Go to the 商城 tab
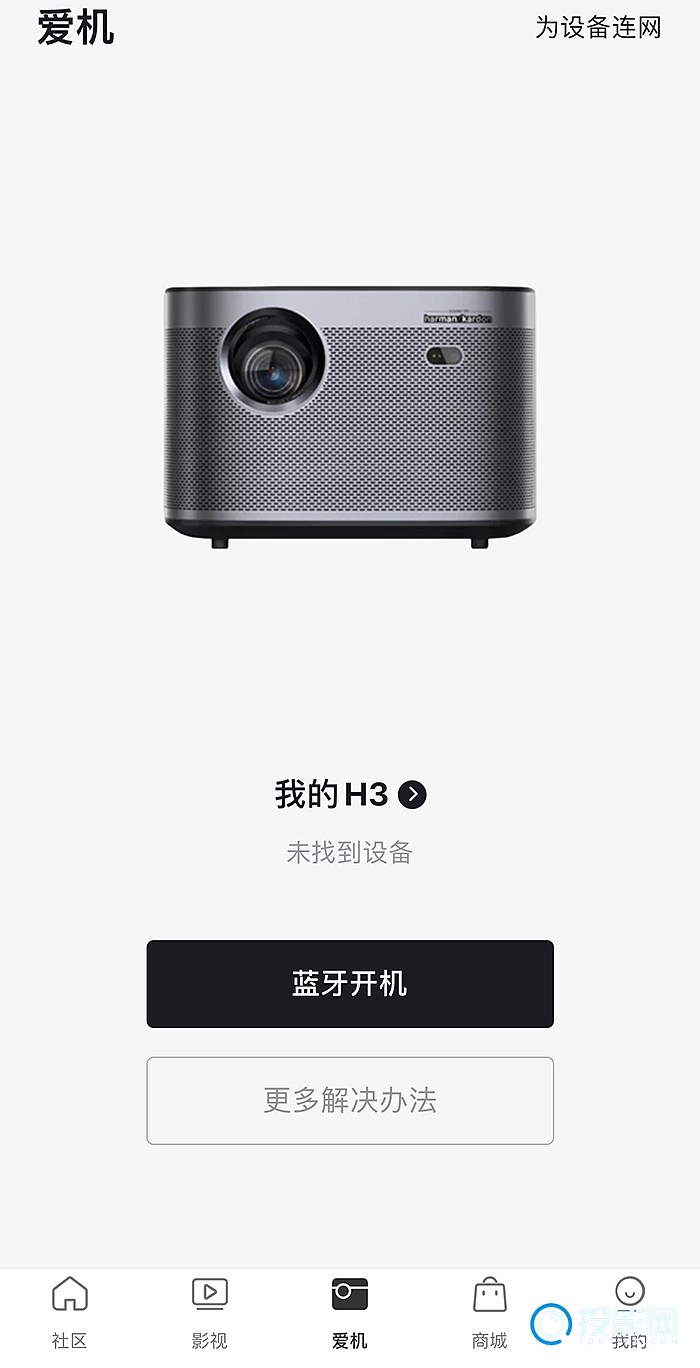Viewport: 700px width, 1368px height. pyautogui.click(x=490, y=1313)
